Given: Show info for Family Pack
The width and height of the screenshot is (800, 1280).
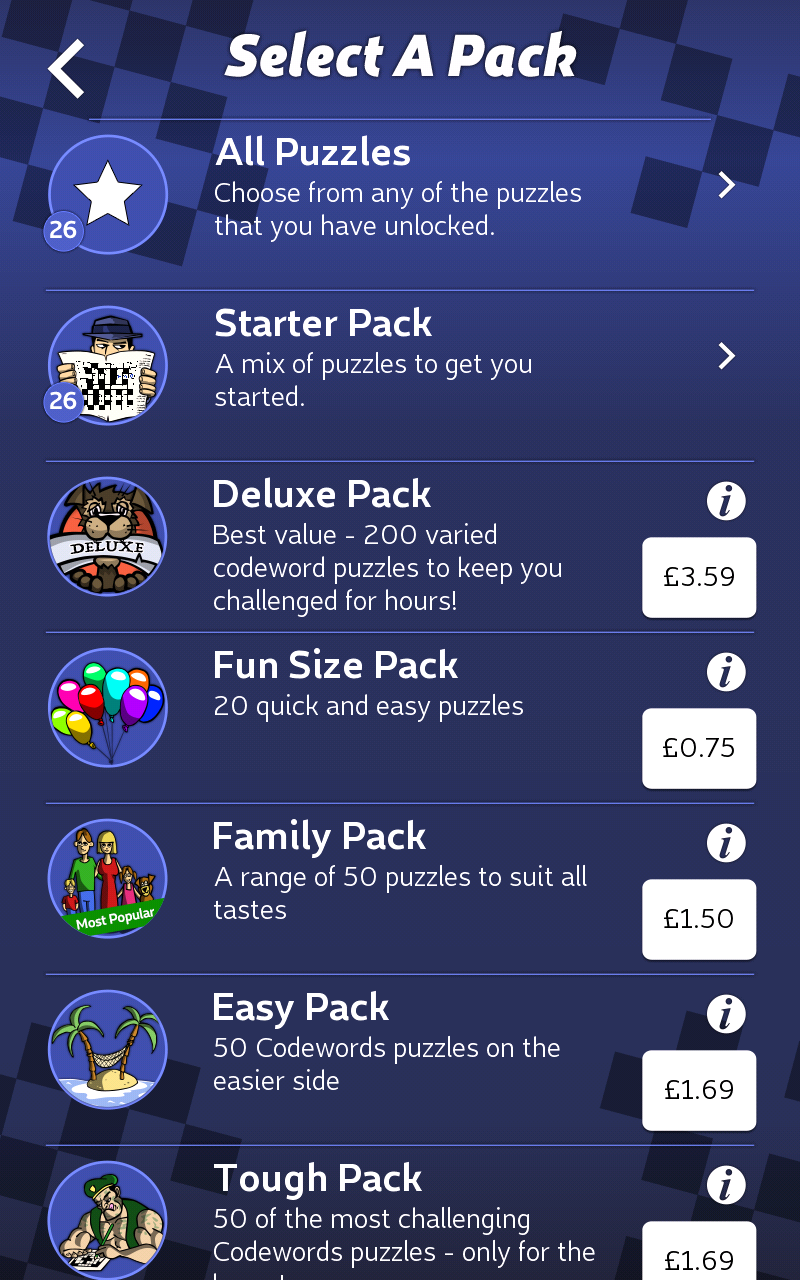Looking at the screenshot, I should pyautogui.click(x=726, y=843).
